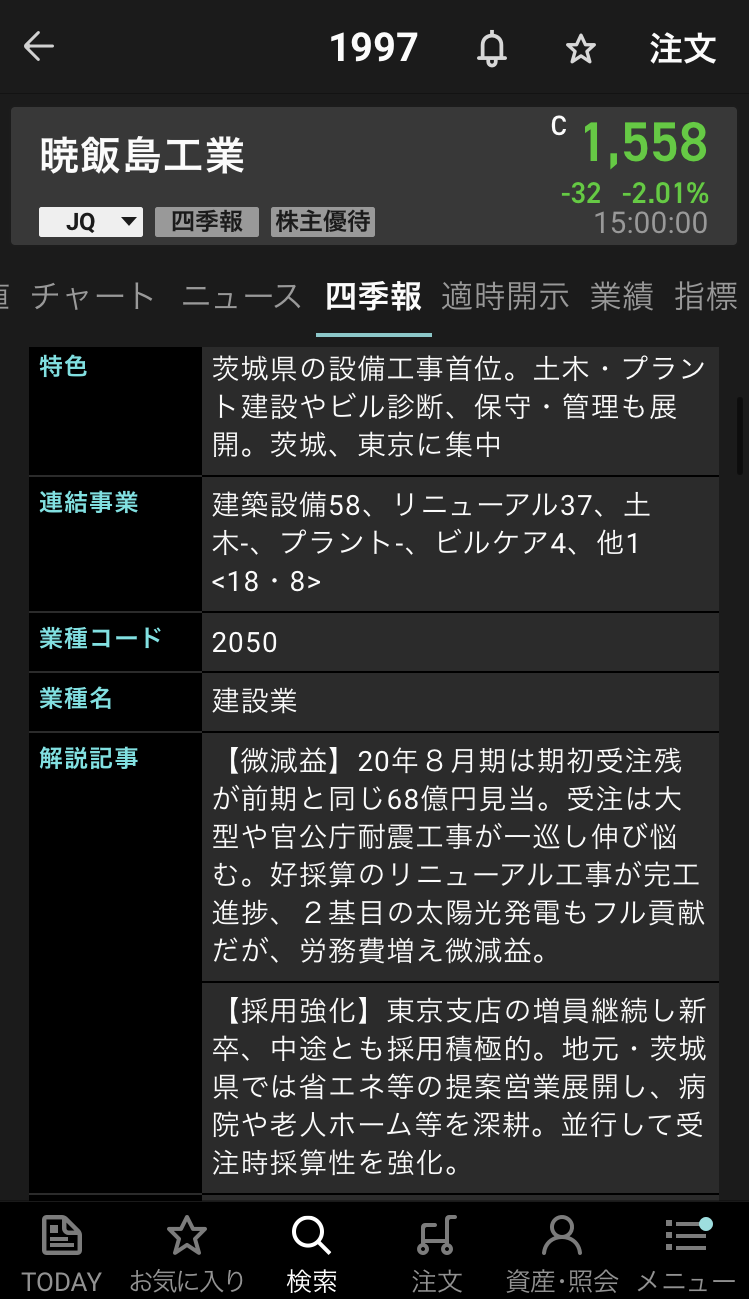This screenshot has height=1299, width=749.
Task: Select the 四季報 top tab
Action: [373, 297]
